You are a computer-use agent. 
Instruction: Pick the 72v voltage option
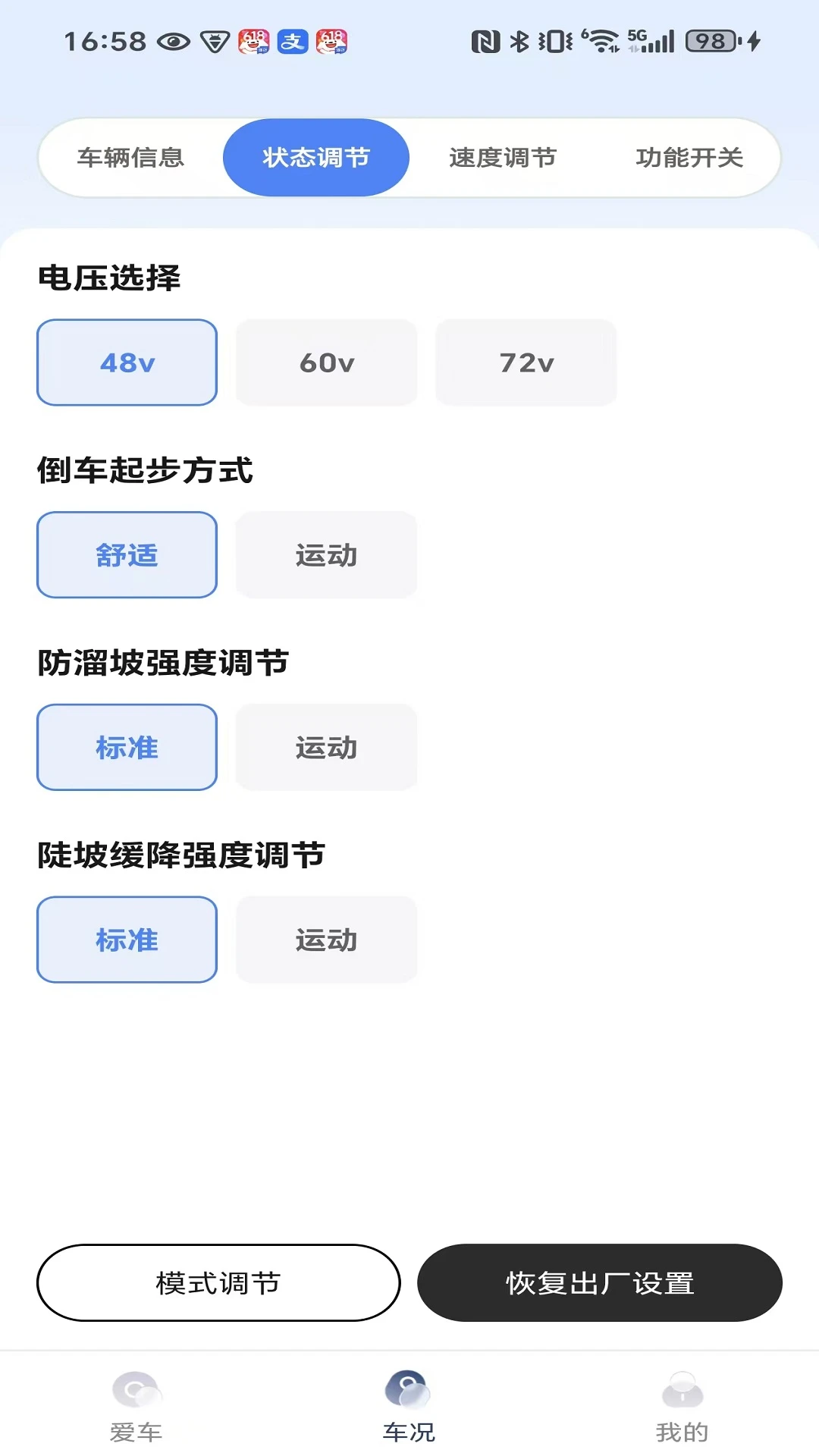pos(526,362)
